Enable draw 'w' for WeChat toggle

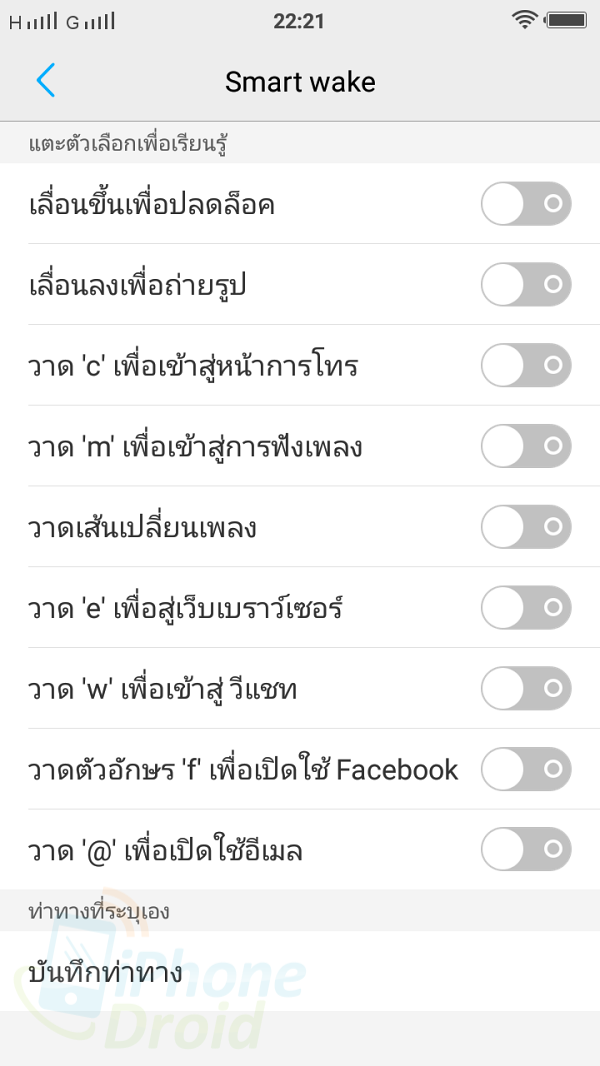[x=526, y=689]
